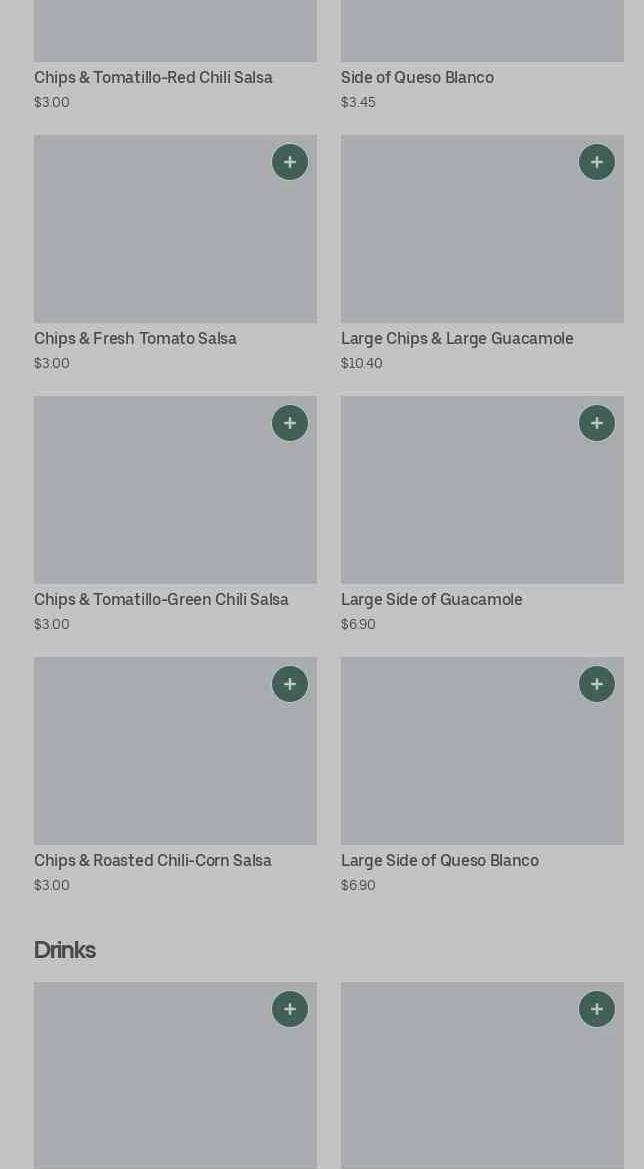Open Chips & Tomatillo-Green Chili Salsa details
644x1169 pixels.
click(161, 600)
